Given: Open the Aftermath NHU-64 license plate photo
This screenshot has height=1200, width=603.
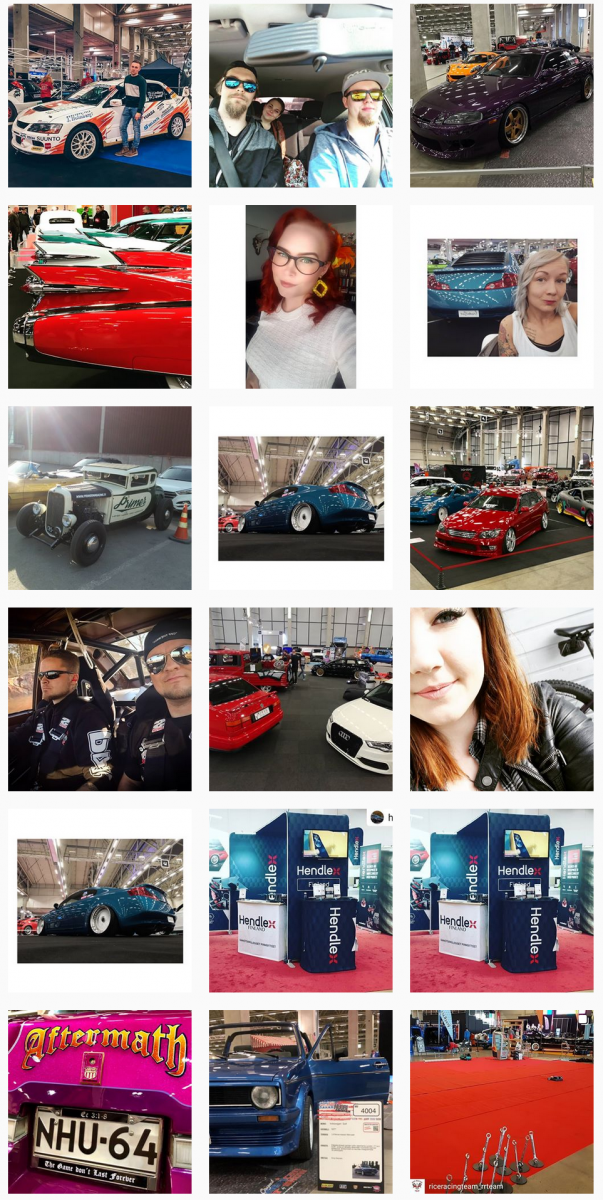Looking at the screenshot, I should pyautogui.click(x=100, y=1100).
